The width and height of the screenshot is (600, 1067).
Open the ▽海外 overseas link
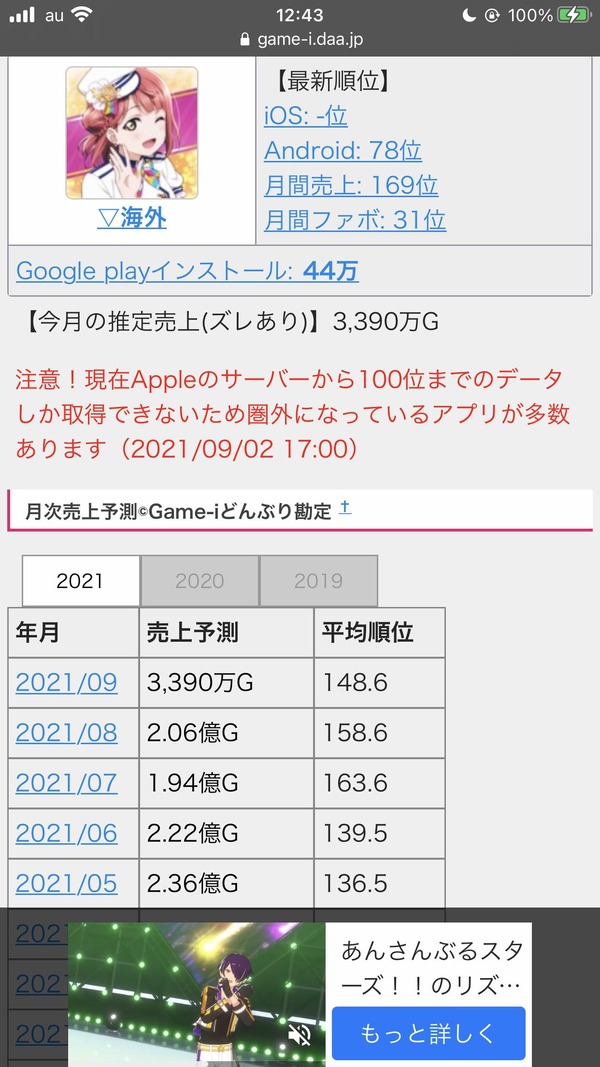(x=132, y=219)
